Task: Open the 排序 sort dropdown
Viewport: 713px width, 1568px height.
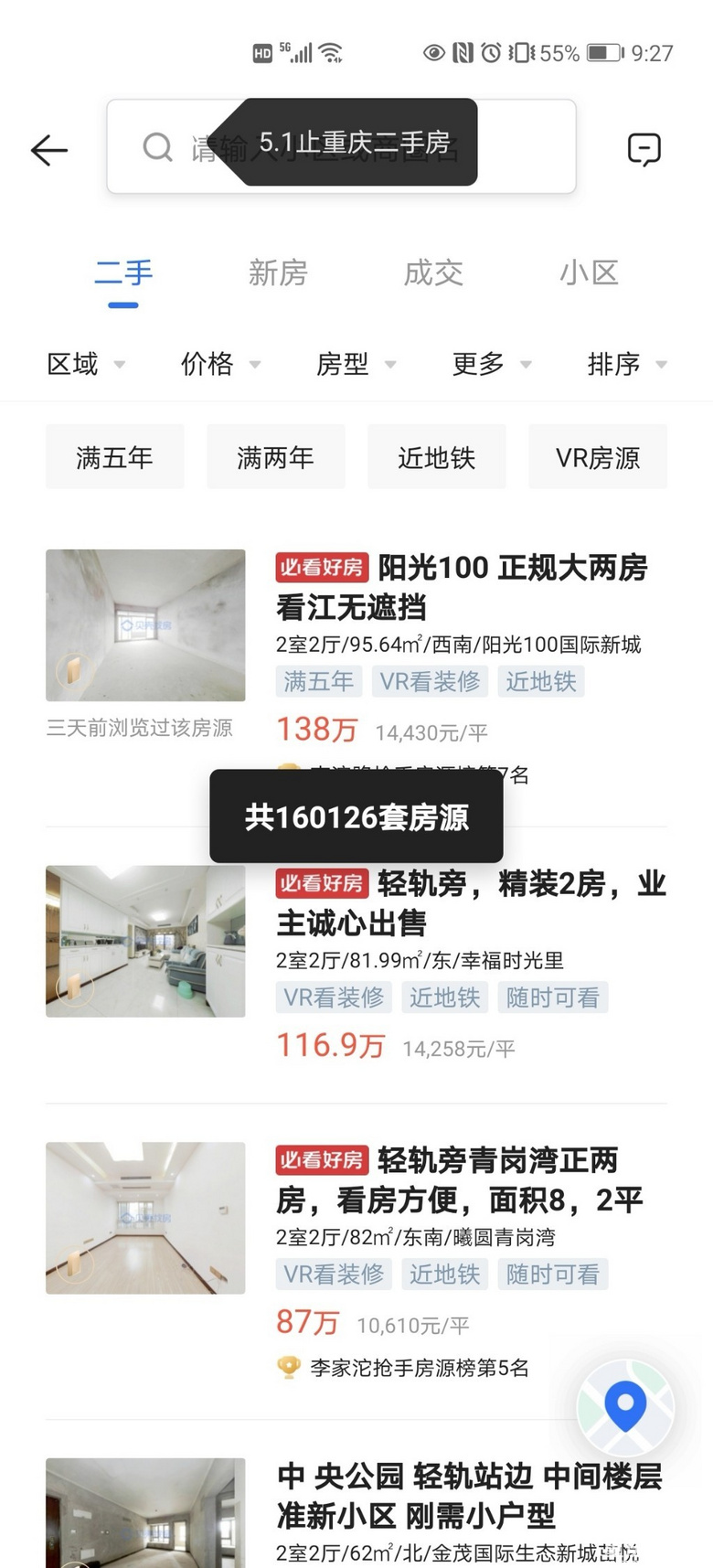Action: 625,364
